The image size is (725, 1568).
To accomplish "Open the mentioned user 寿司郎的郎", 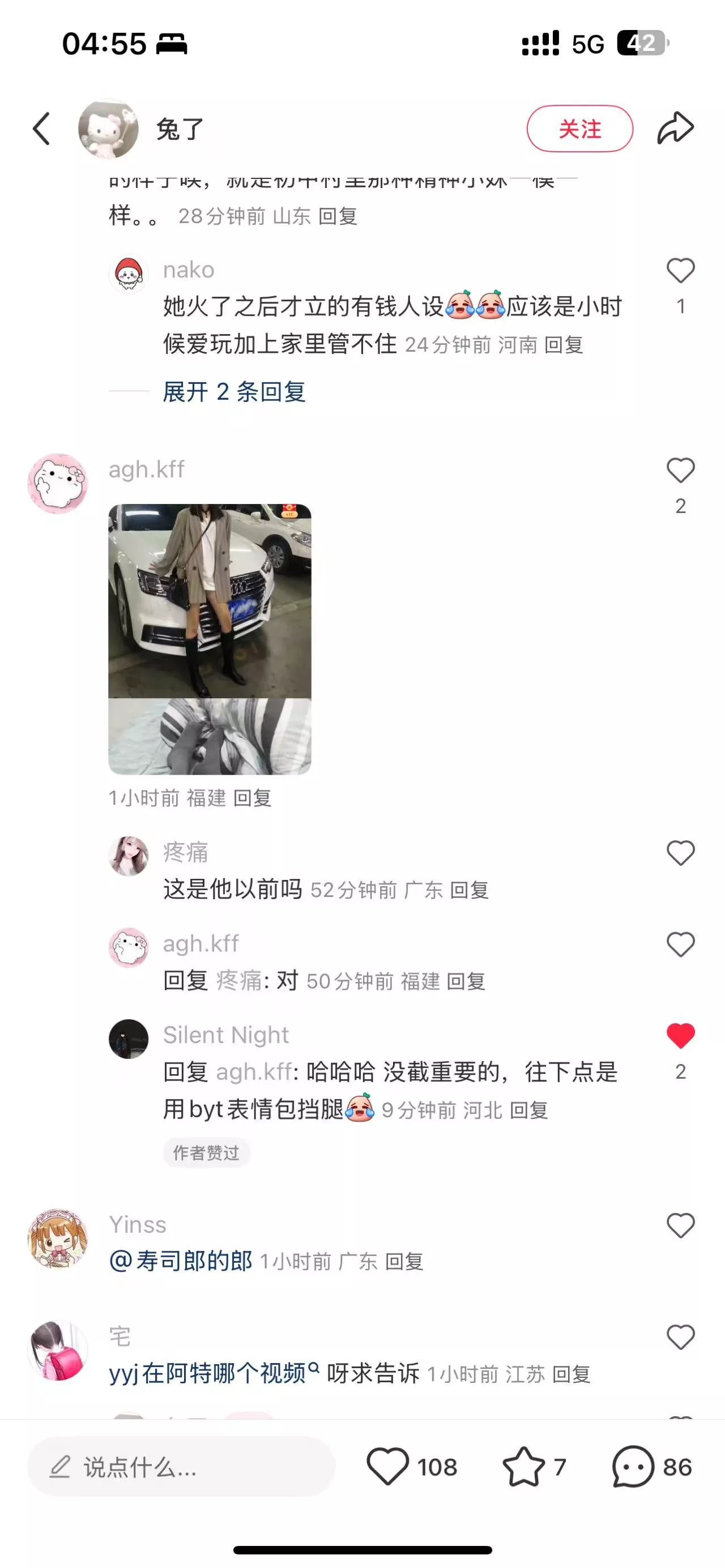I will click(181, 1261).
